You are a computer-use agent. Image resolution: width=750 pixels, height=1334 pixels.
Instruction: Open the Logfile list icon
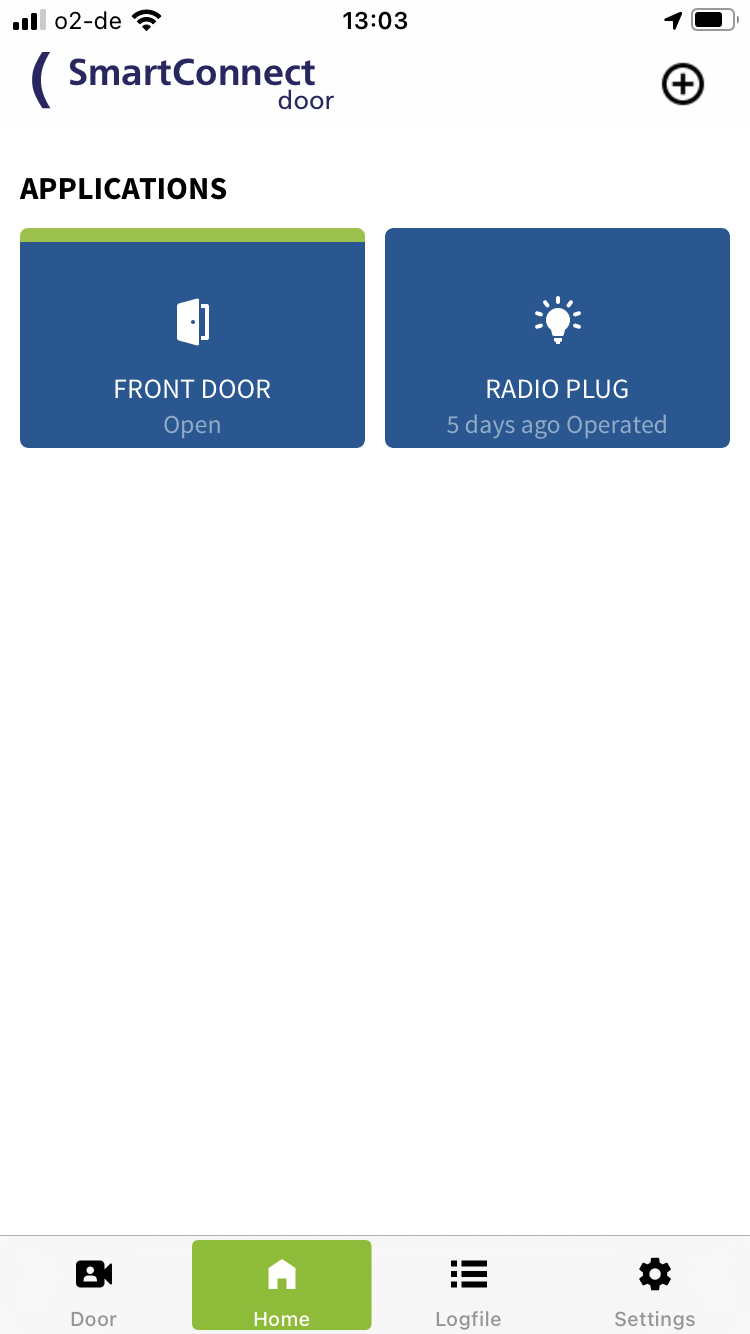pos(468,1274)
